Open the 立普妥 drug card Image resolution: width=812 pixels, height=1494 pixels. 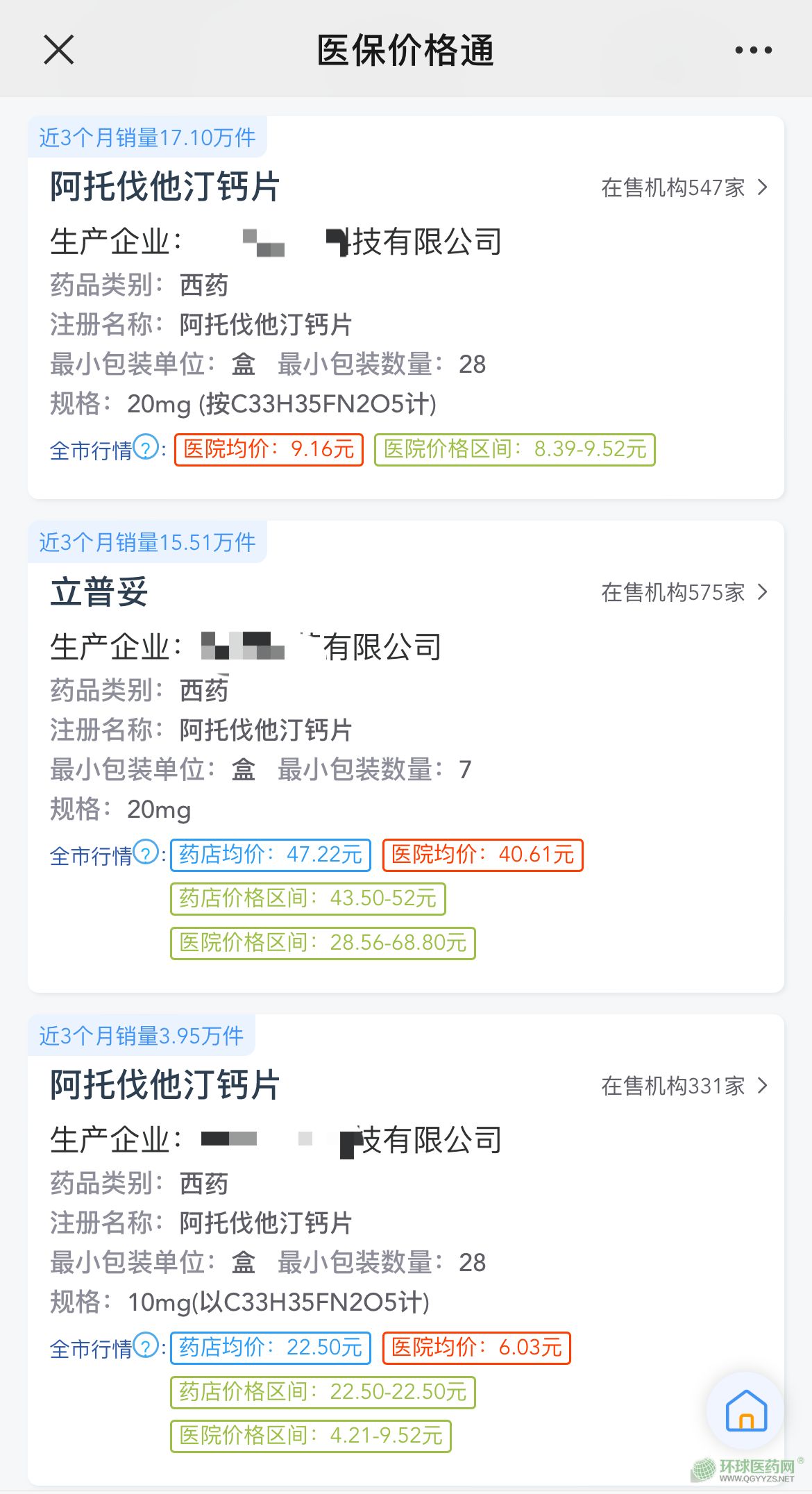click(x=100, y=592)
